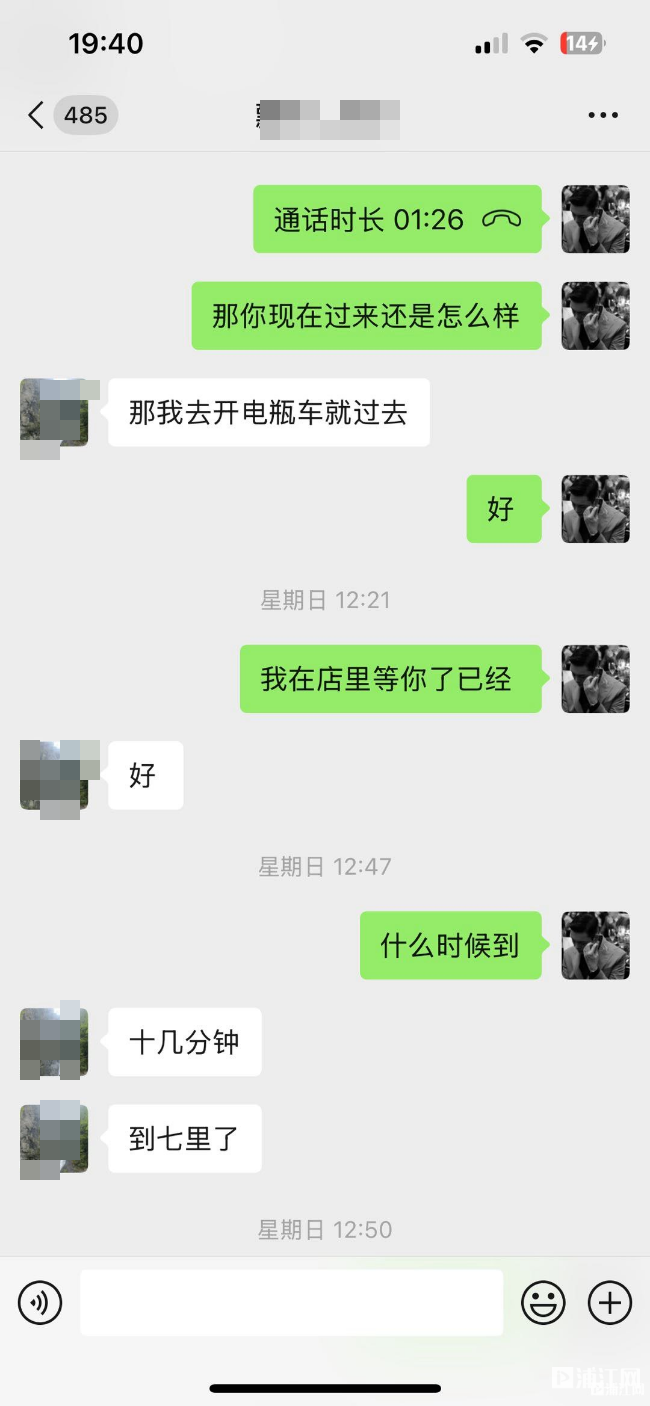Switch to voice message input
Image resolution: width=650 pixels, height=1406 pixels.
pos(40,1303)
